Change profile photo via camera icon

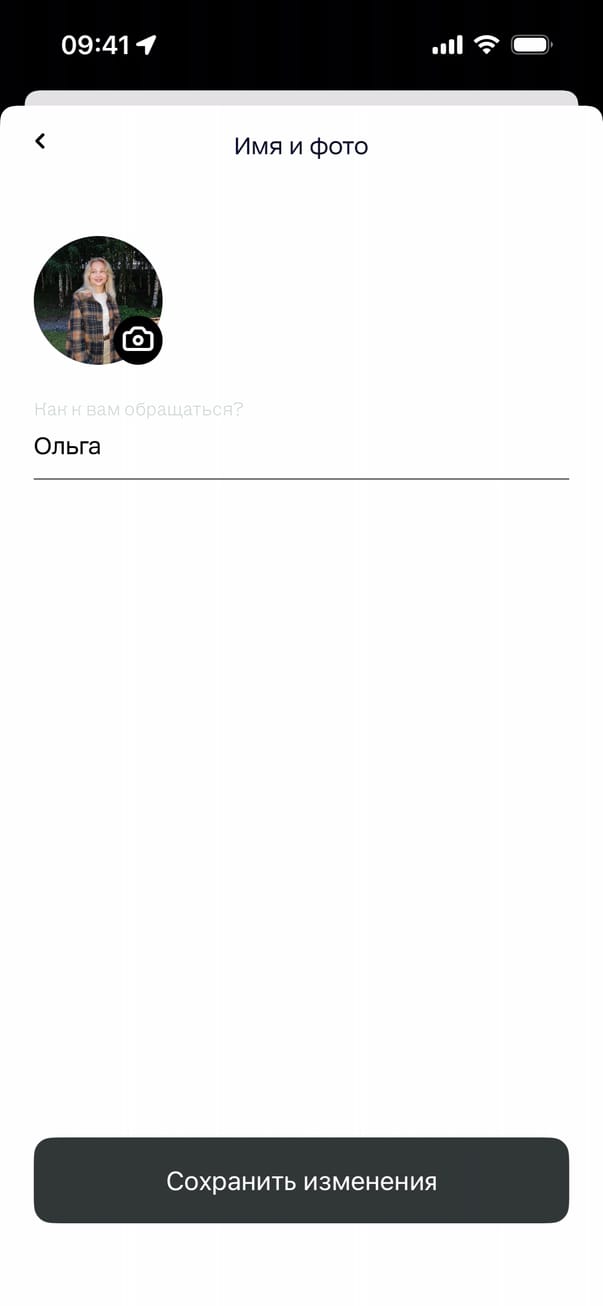coord(138,340)
